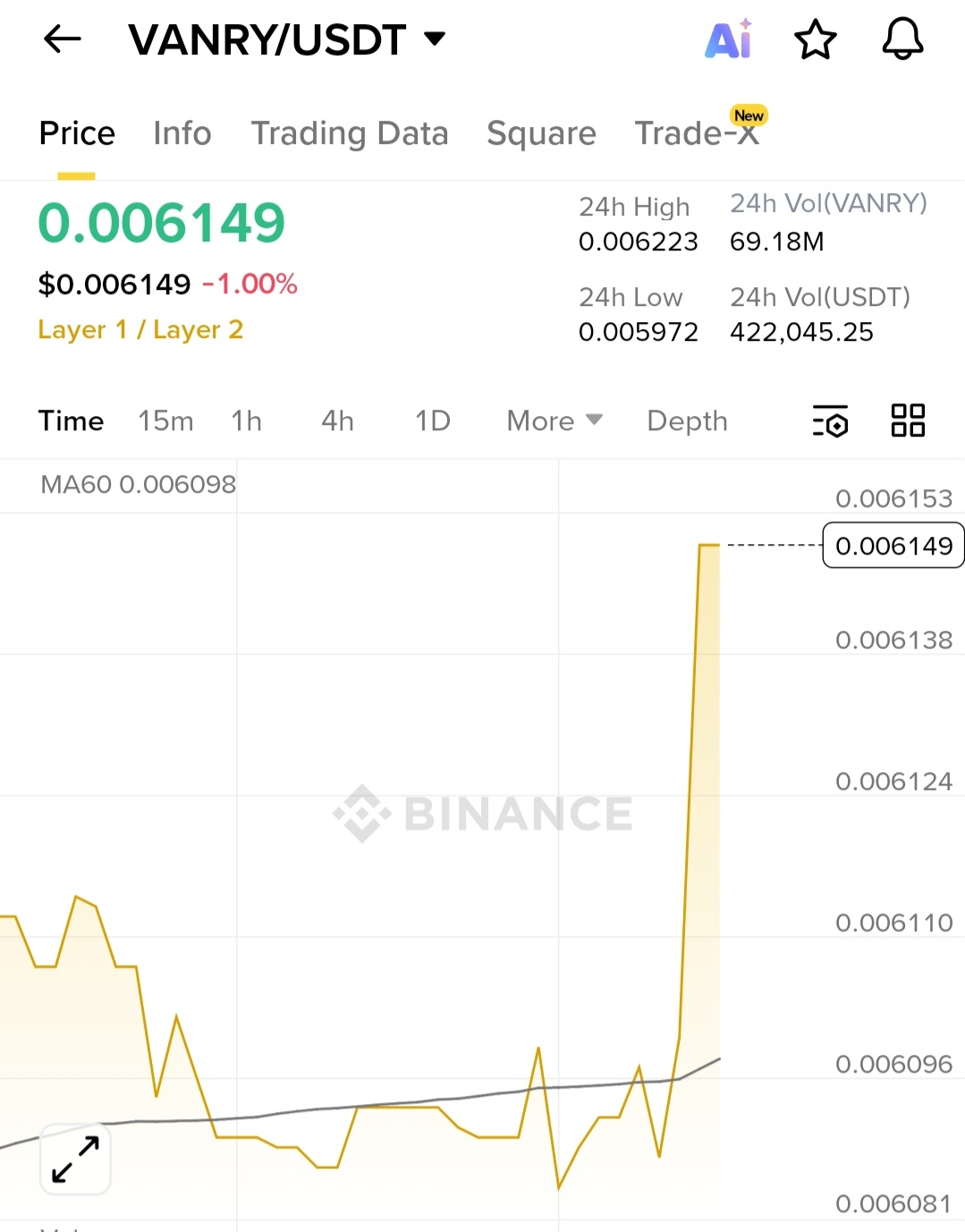Switch to the Info tab
Image resolution: width=965 pixels, height=1232 pixels.
[182, 133]
